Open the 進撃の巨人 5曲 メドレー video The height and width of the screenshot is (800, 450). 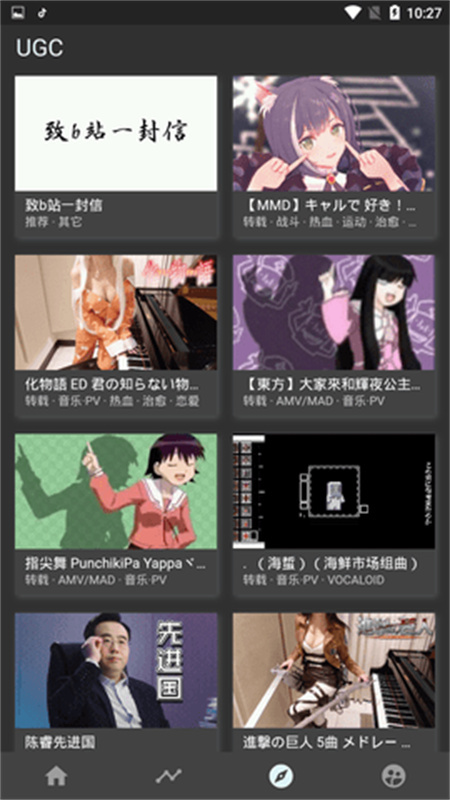[x=334, y=682]
